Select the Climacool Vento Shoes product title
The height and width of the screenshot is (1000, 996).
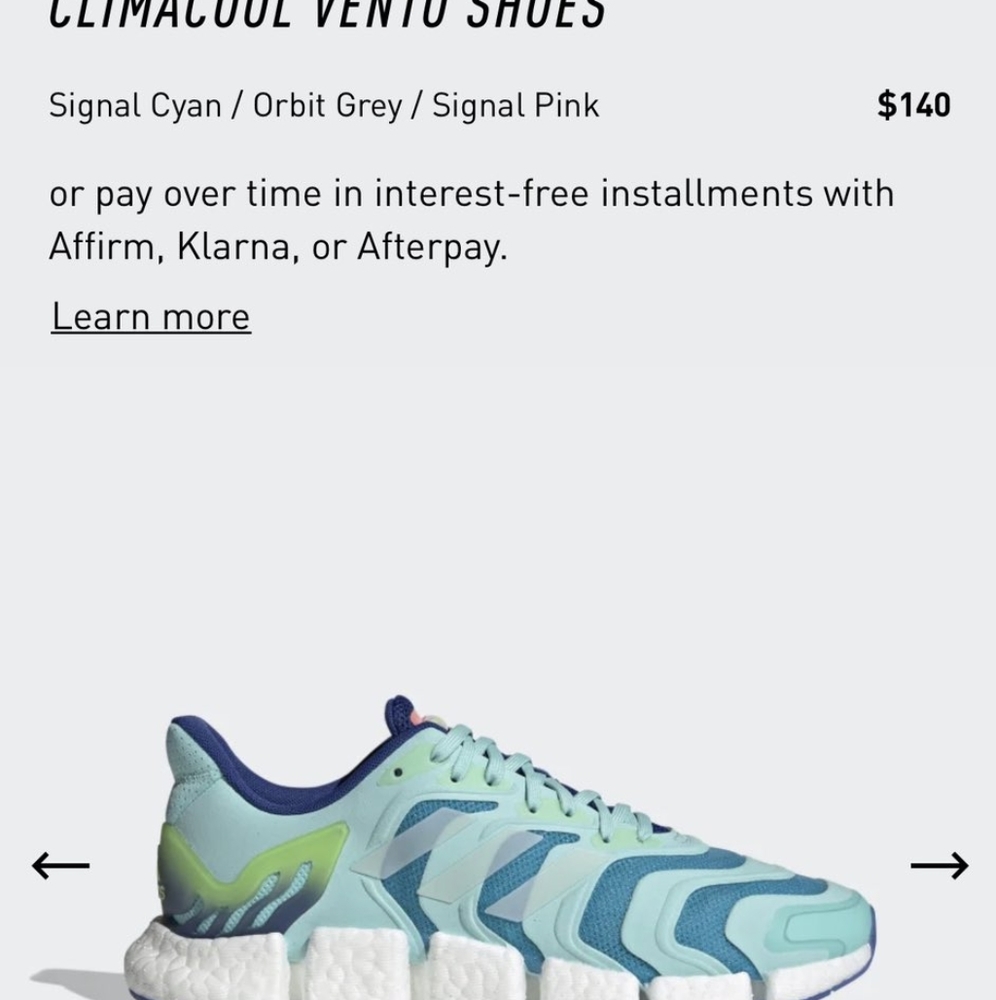pos(330,10)
